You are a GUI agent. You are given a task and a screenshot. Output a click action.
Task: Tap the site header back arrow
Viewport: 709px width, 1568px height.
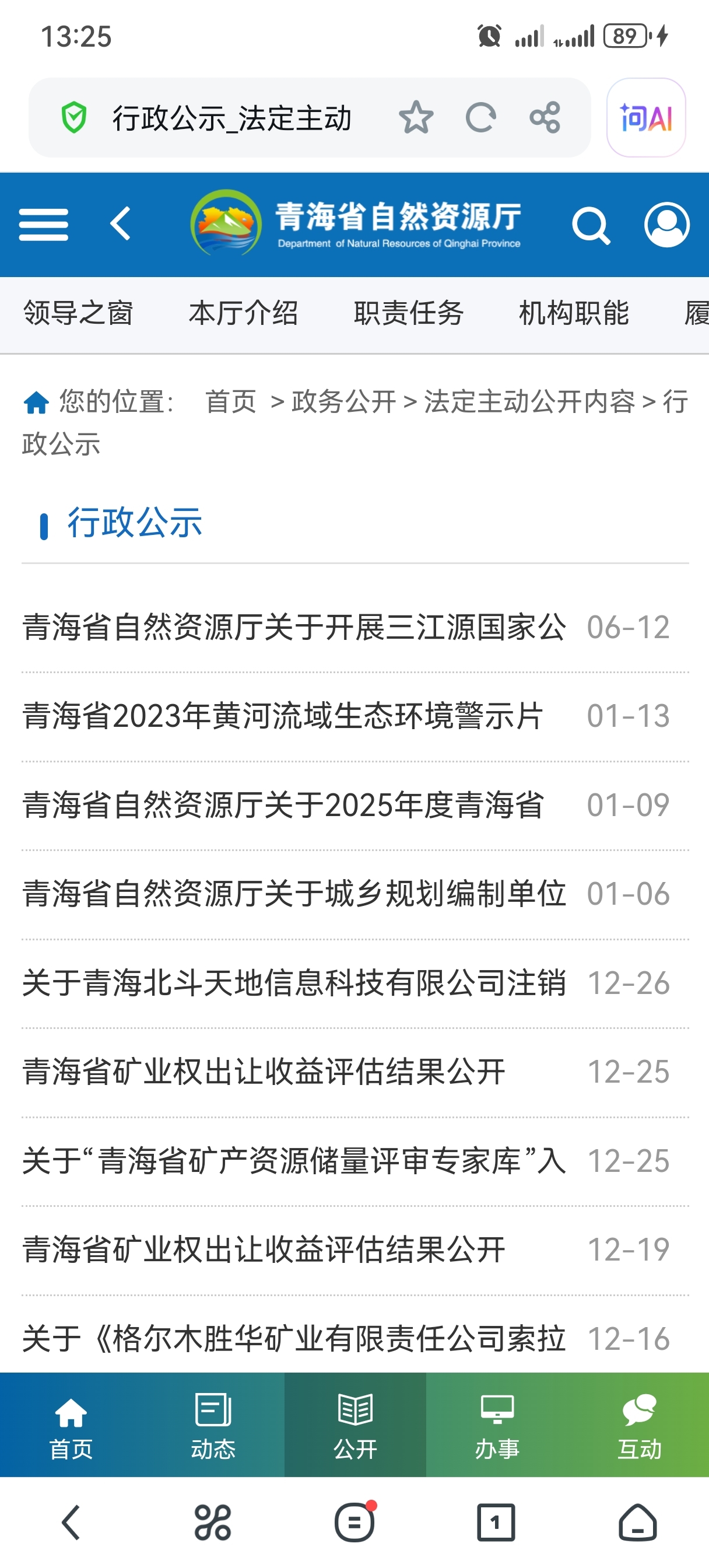tap(120, 224)
